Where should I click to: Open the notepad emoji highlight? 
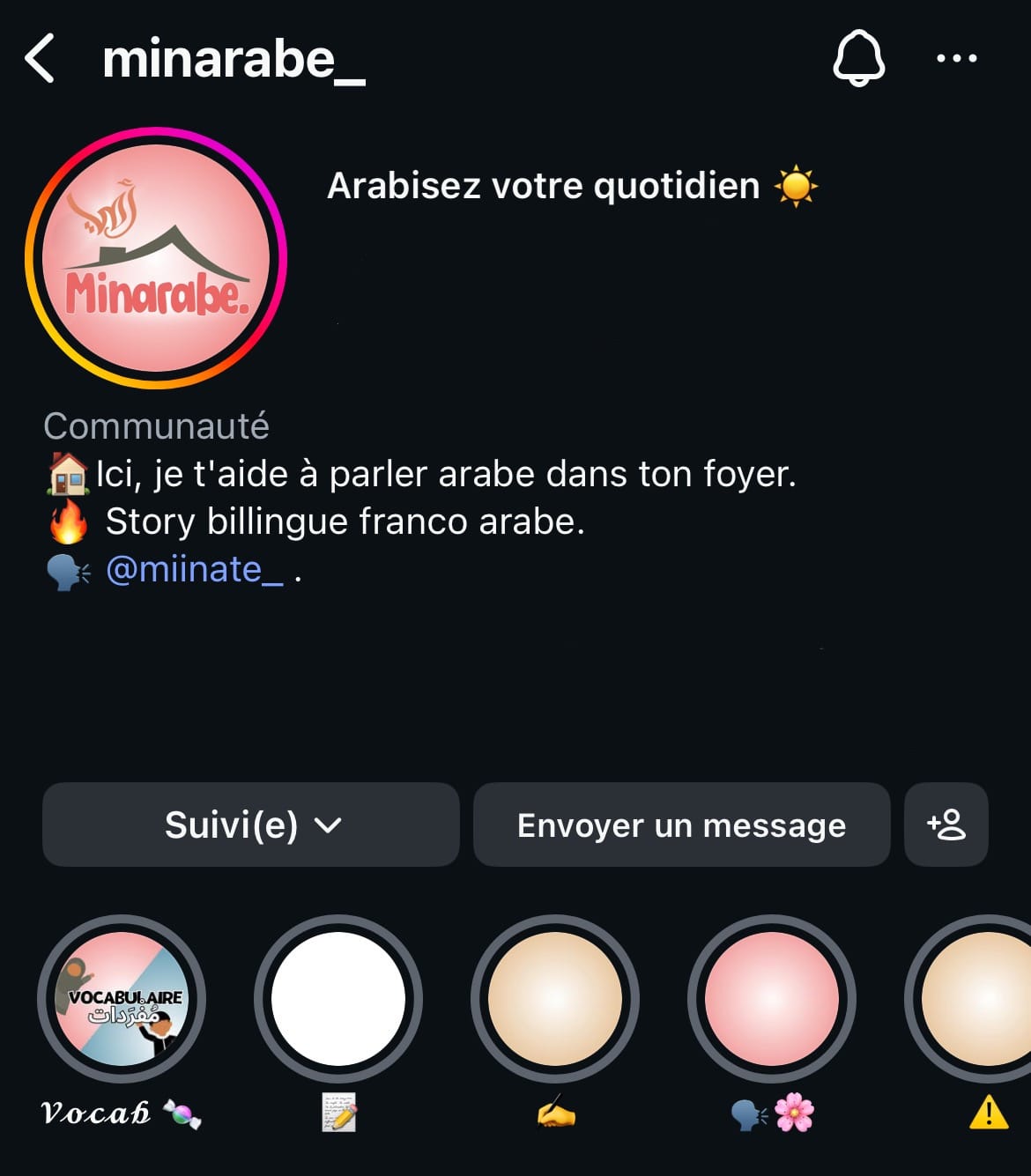click(x=338, y=999)
